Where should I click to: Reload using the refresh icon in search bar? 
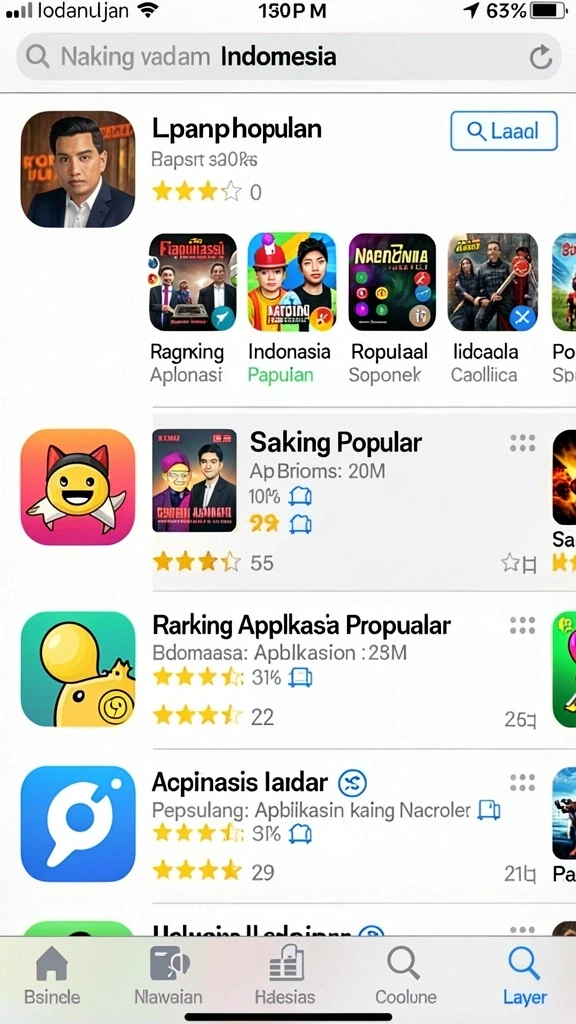coord(541,57)
